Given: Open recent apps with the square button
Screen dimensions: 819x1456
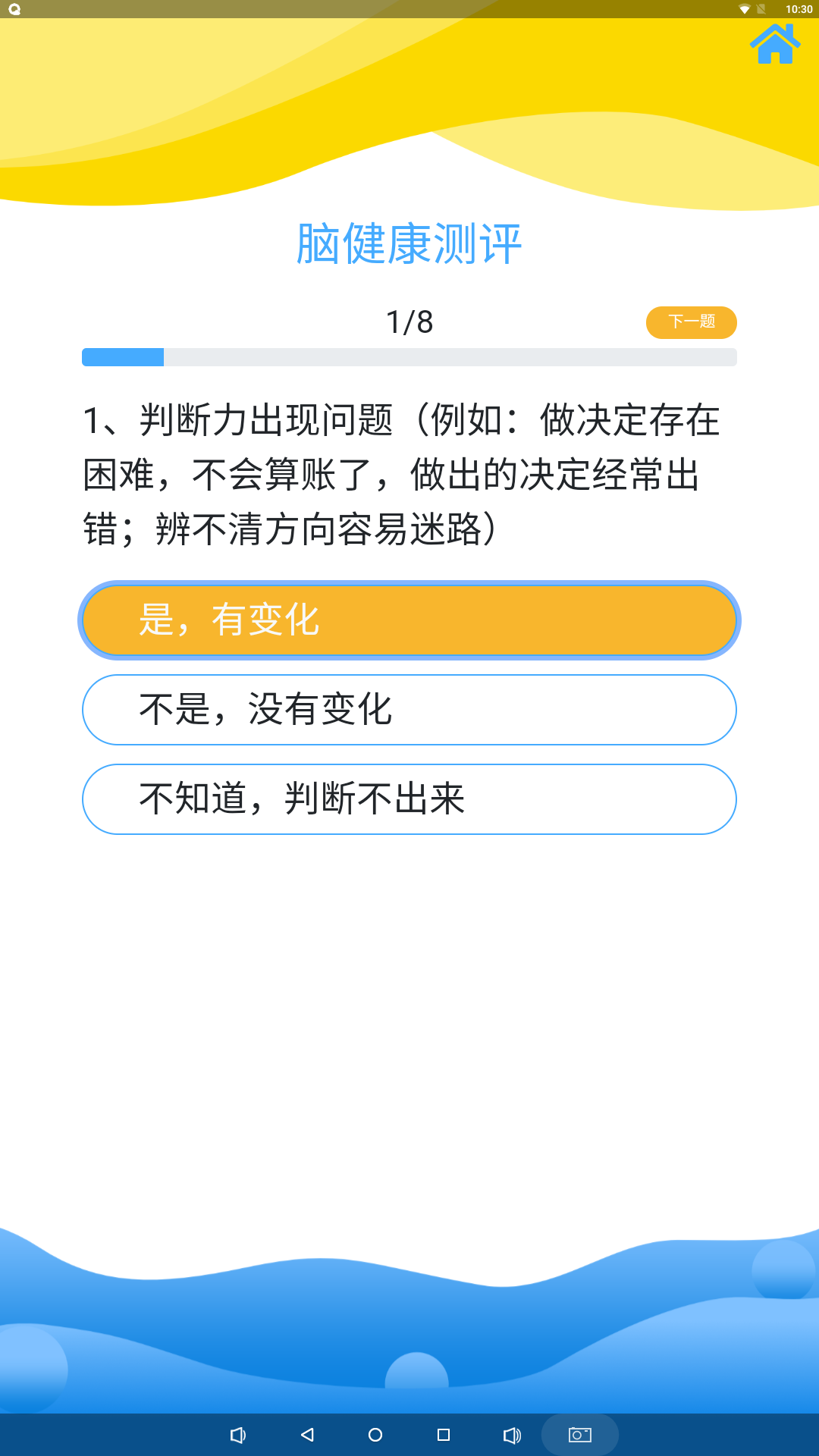Looking at the screenshot, I should click(444, 1435).
